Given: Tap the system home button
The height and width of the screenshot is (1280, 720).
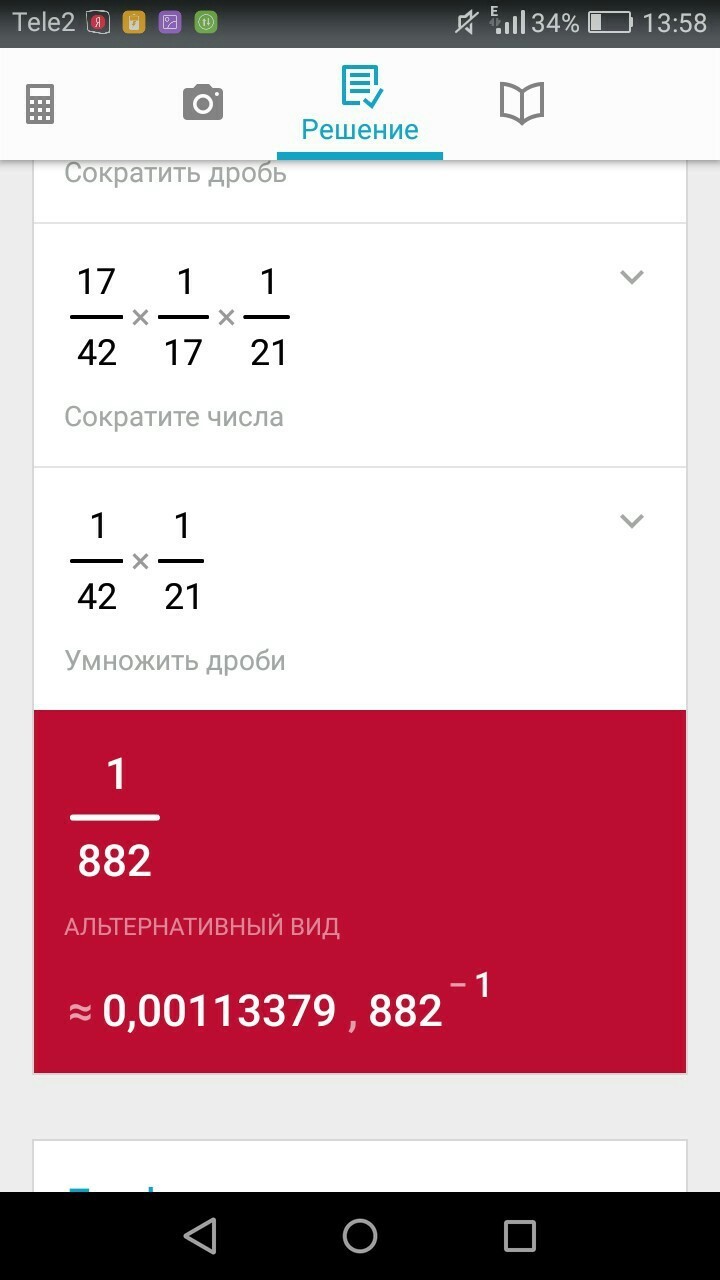Looking at the screenshot, I should tap(360, 1236).
